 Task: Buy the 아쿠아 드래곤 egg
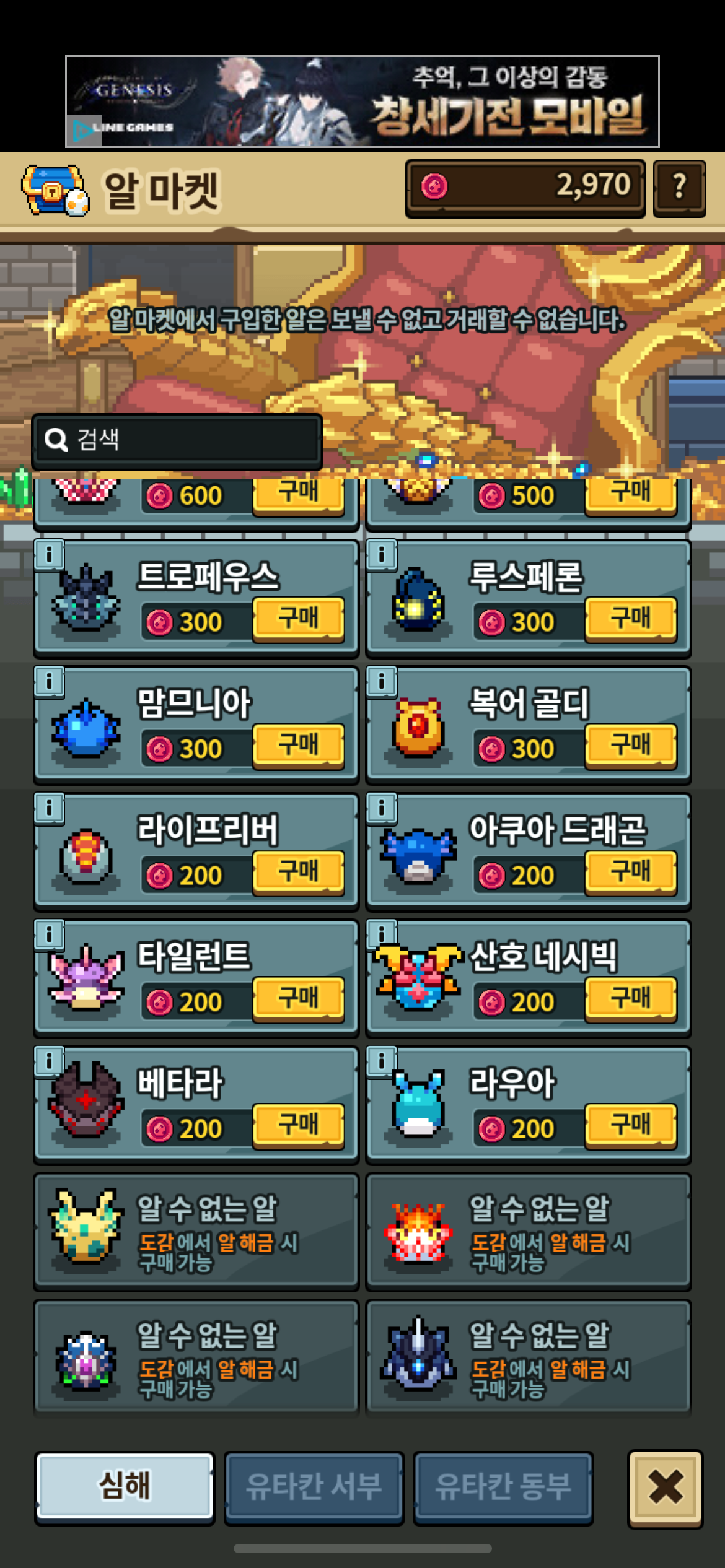[630, 873]
